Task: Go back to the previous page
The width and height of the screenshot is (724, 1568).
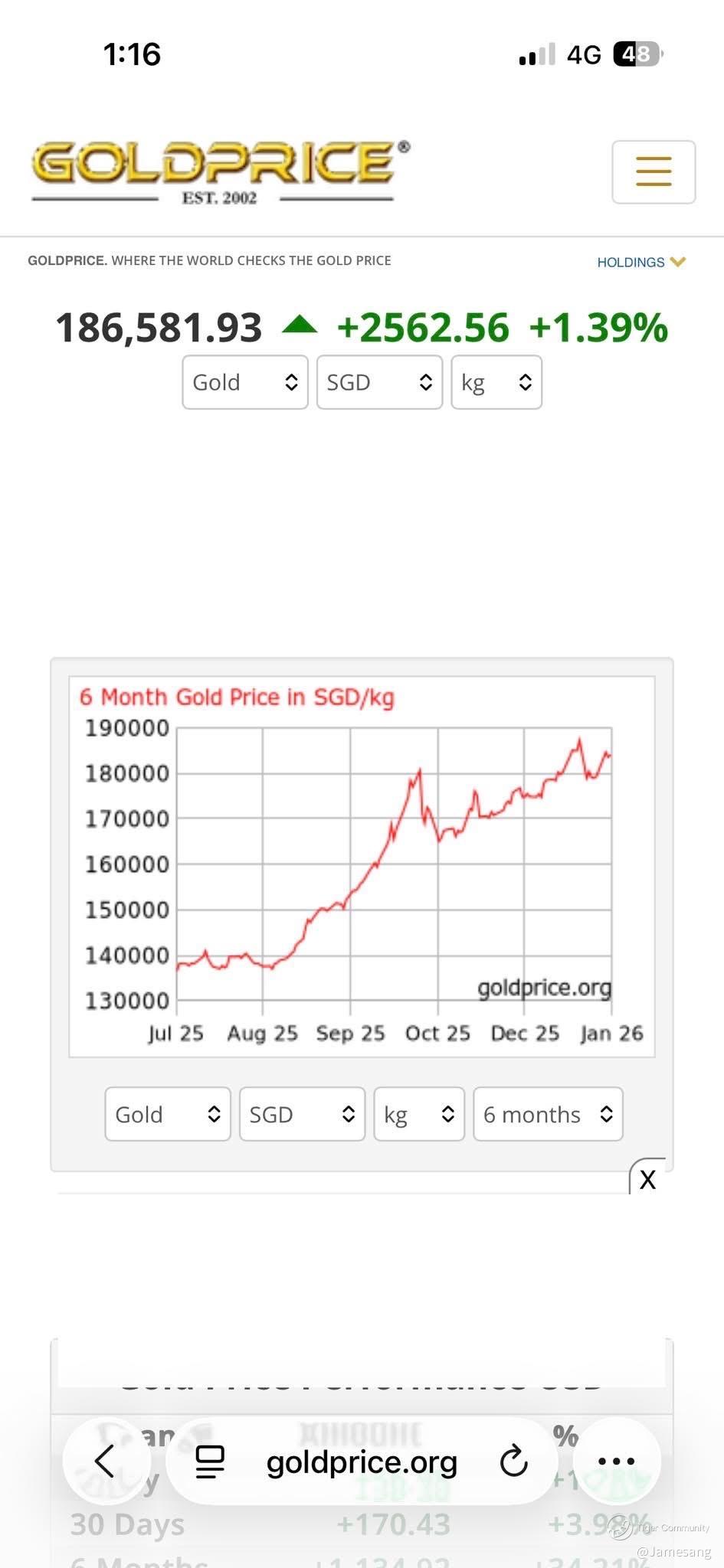Action: [x=105, y=1461]
